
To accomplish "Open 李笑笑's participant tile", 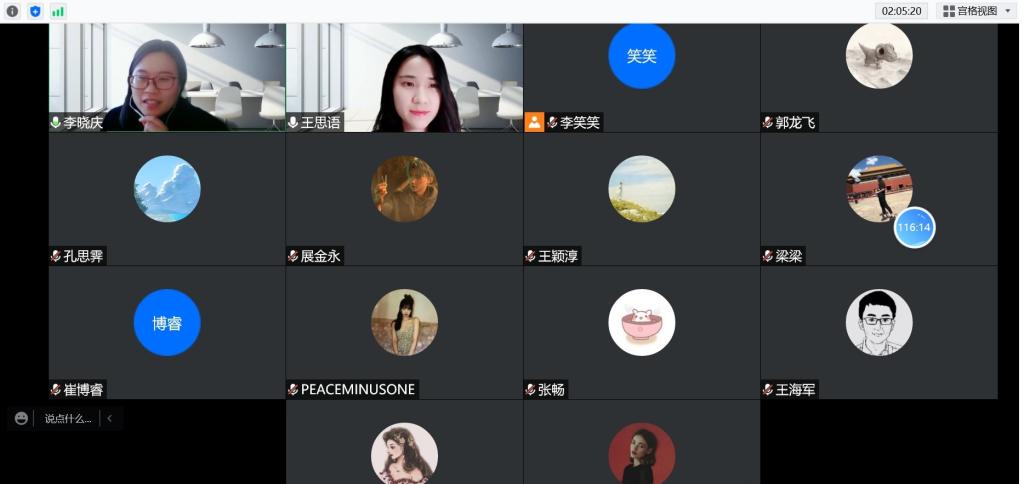I will click(x=641, y=78).
